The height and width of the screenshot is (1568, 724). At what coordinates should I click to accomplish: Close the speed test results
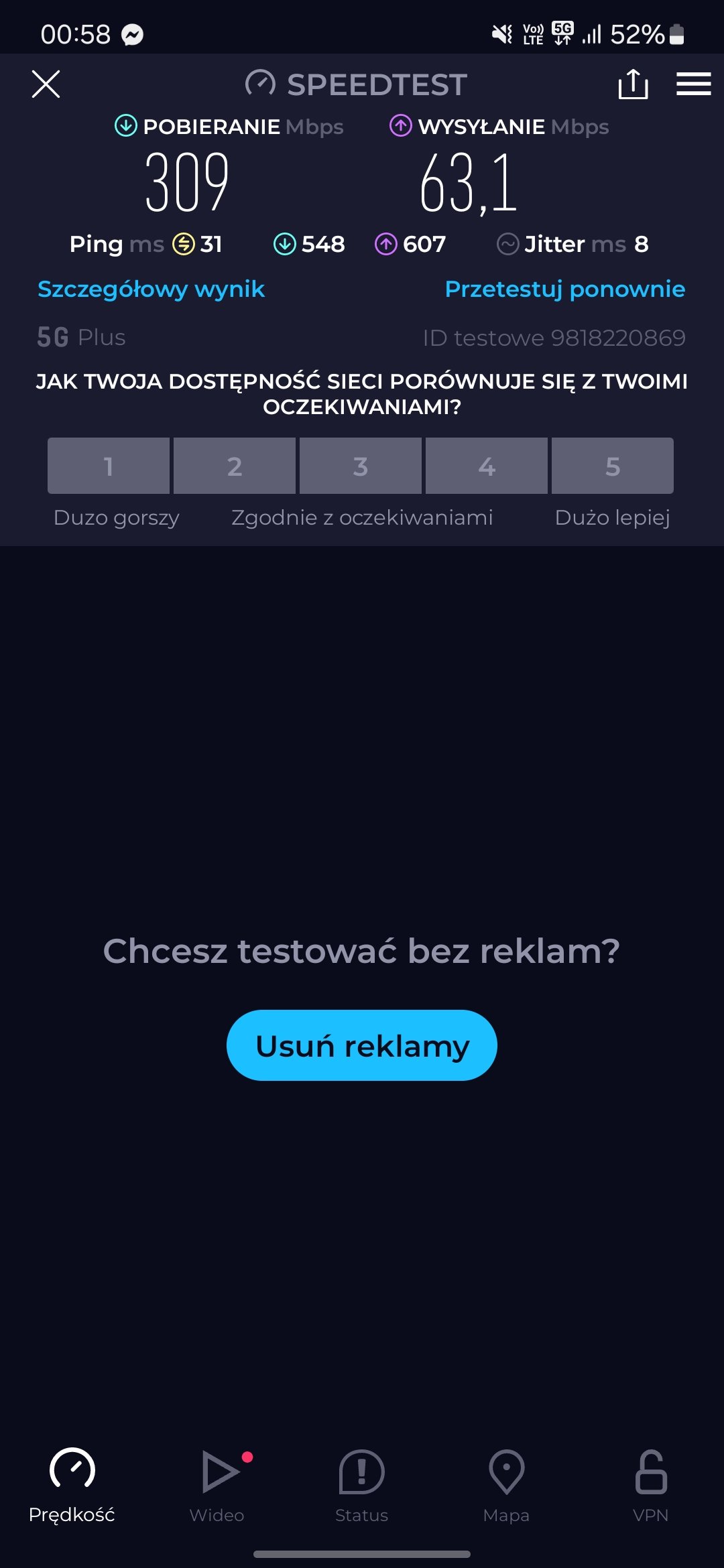point(46,84)
